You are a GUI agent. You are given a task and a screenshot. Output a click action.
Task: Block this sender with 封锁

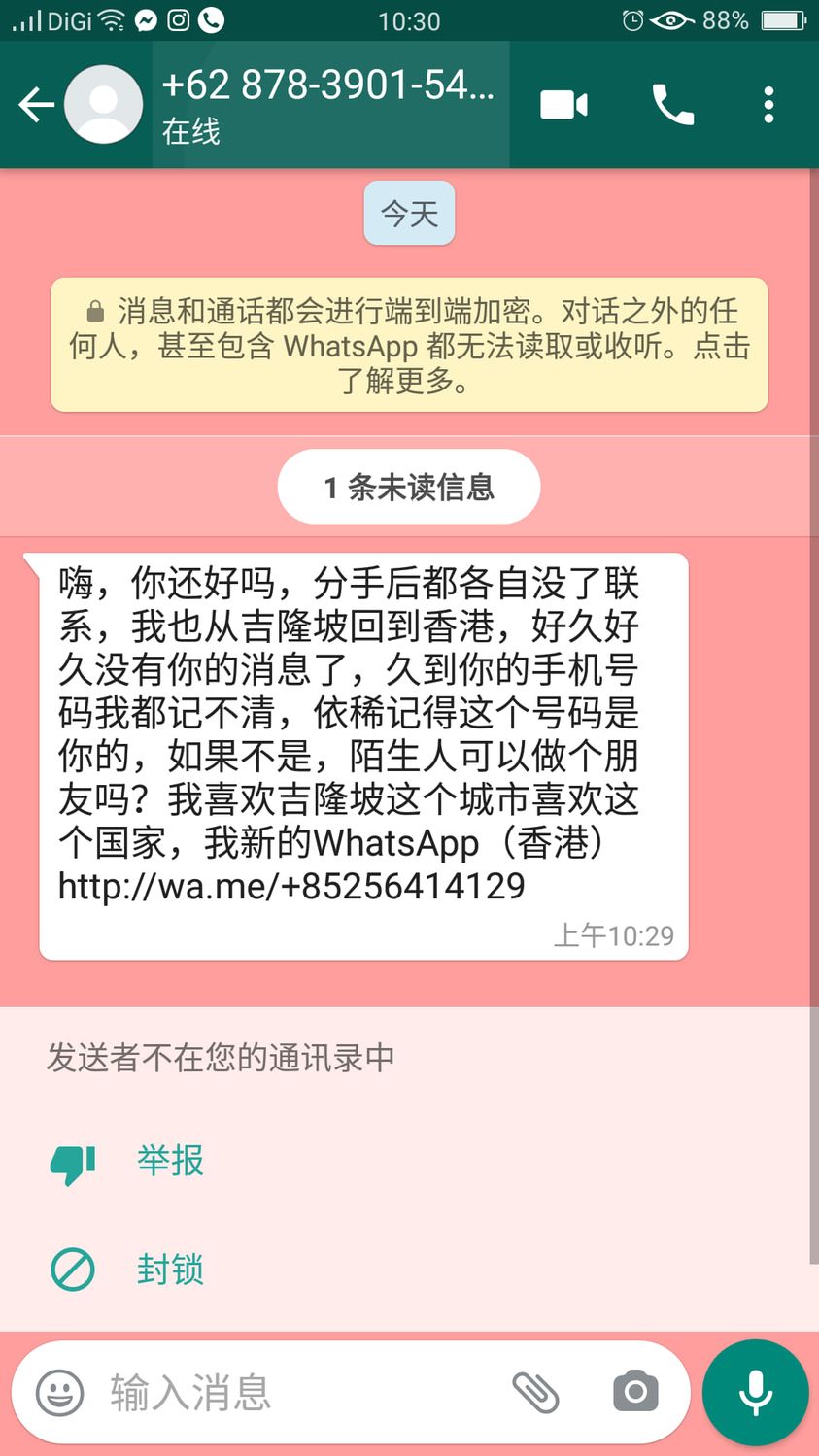coord(169,1270)
